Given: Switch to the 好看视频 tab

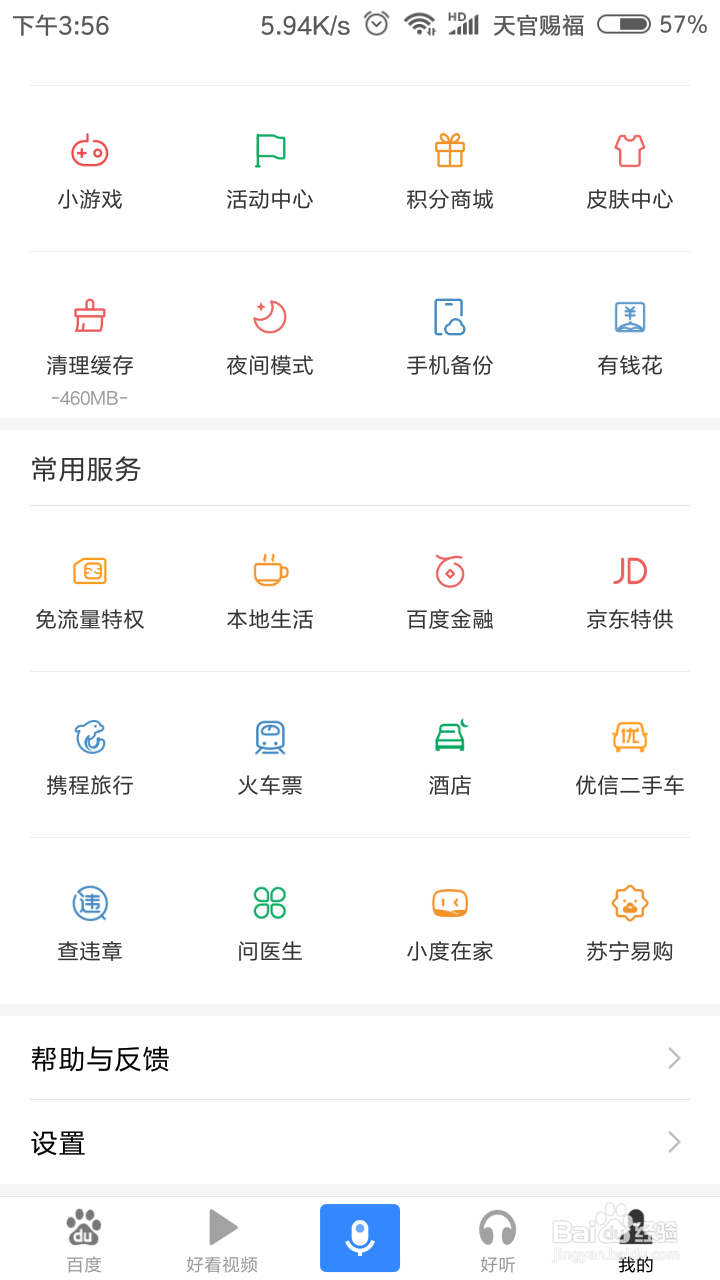Looking at the screenshot, I should tap(222, 1240).
